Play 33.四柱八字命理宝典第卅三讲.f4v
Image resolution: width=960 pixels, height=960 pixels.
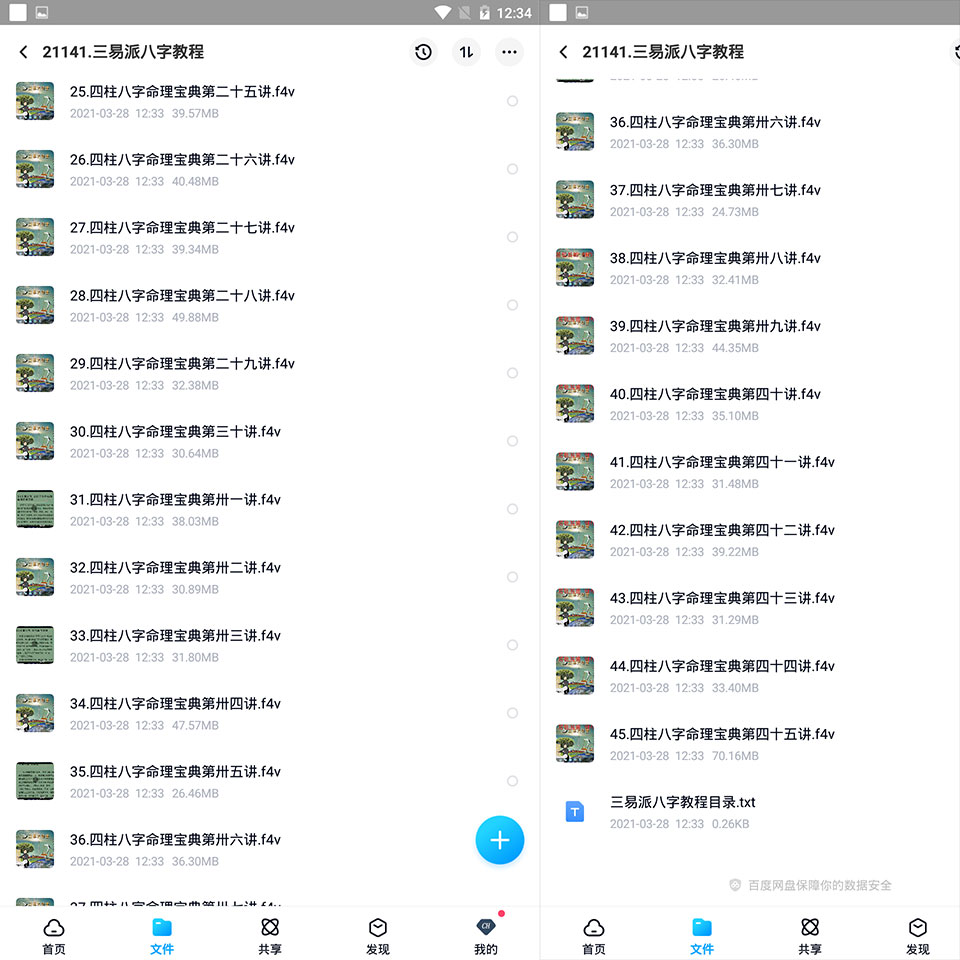tap(269, 645)
